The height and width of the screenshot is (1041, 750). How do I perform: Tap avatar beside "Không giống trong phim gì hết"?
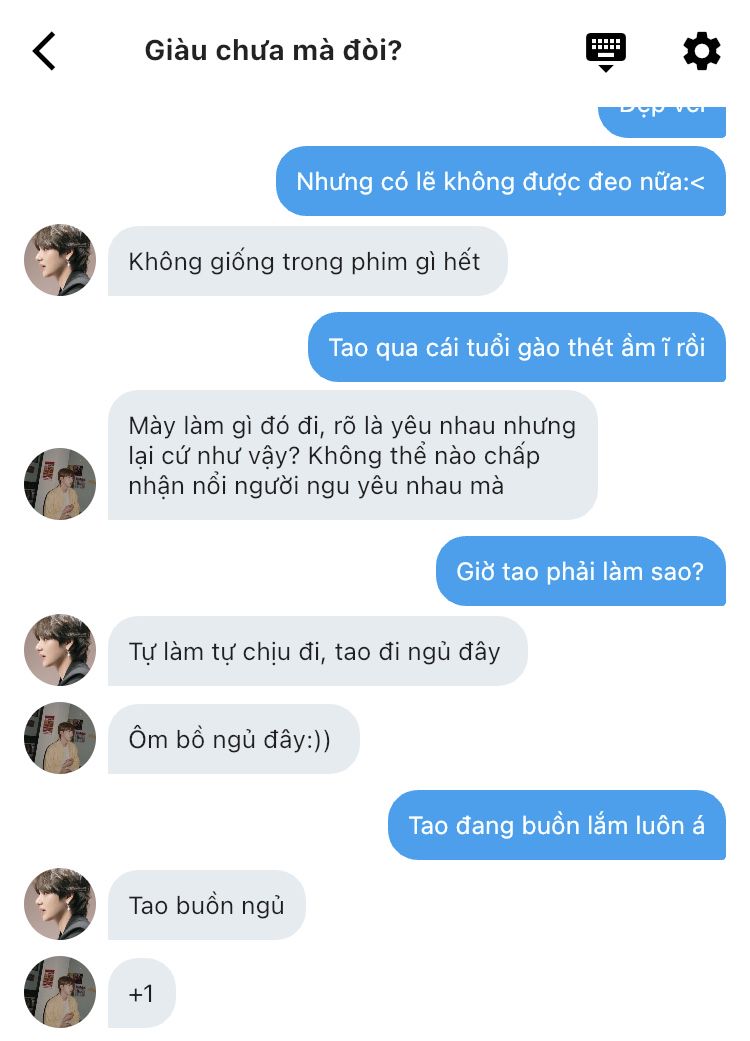tap(60, 260)
